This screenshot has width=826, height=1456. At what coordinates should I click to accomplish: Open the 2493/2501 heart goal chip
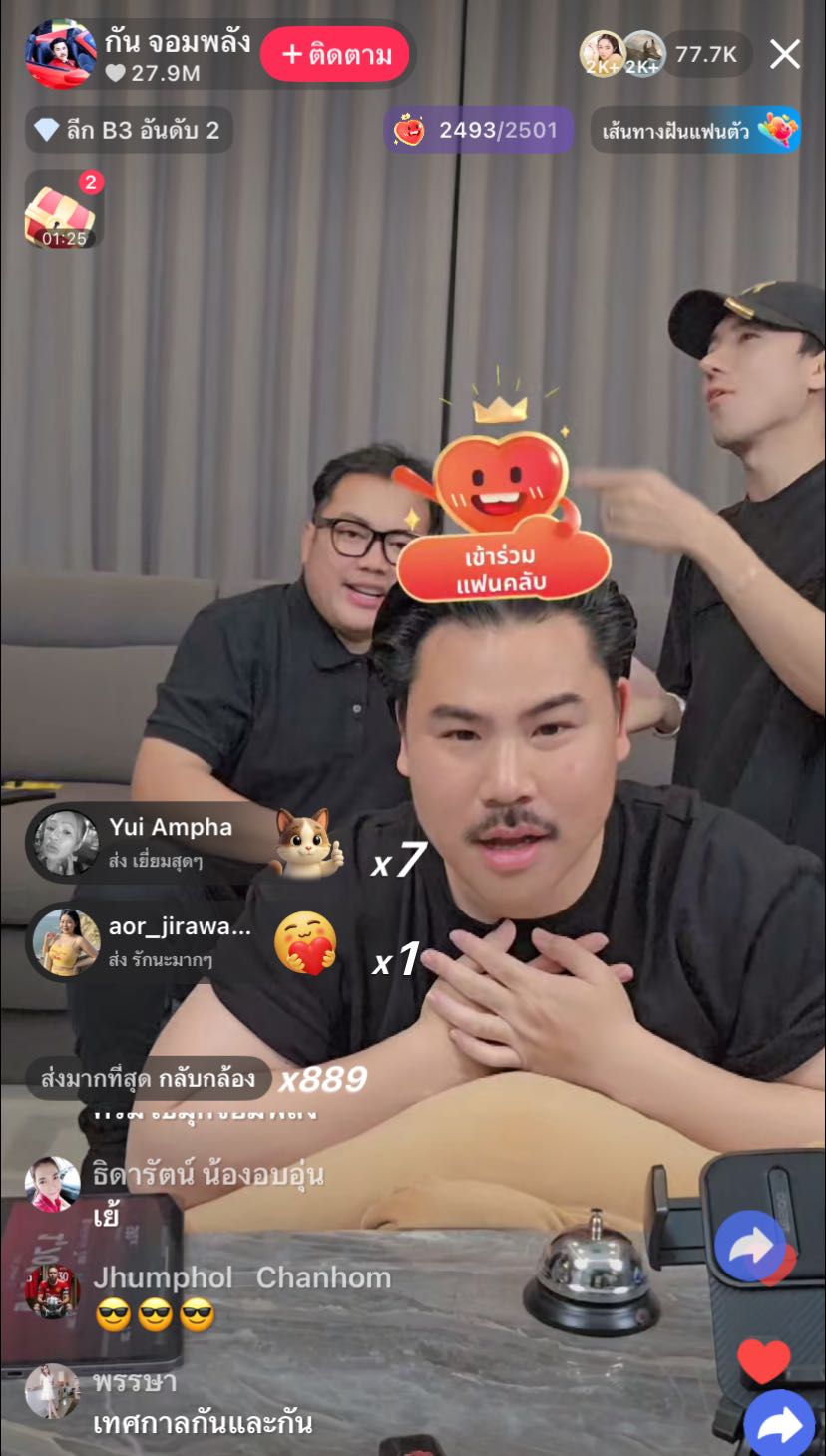coord(479,130)
